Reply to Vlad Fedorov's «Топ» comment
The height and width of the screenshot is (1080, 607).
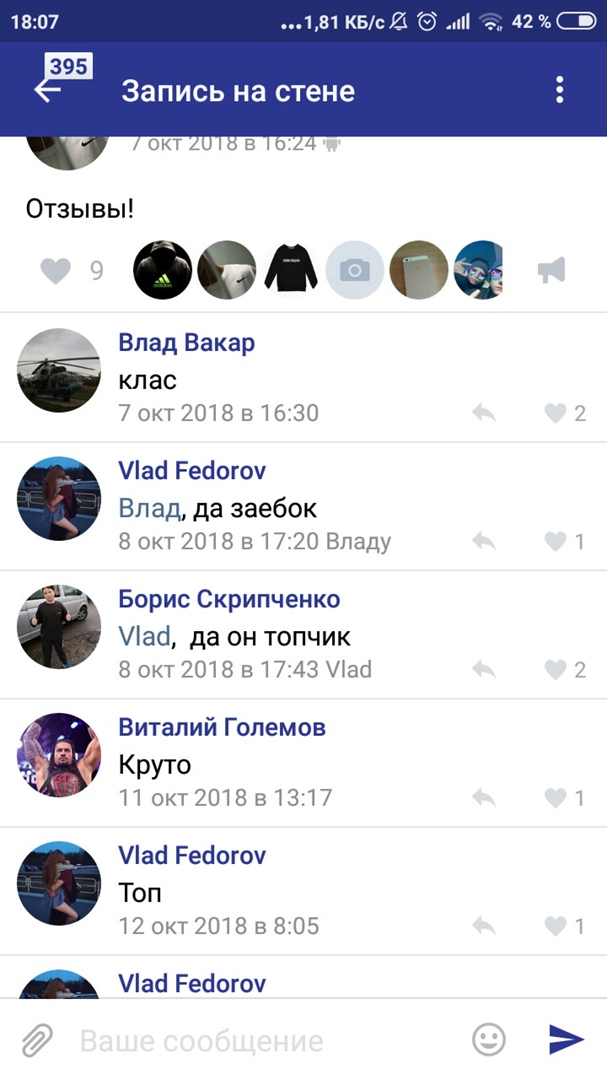click(x=484, y=925)
